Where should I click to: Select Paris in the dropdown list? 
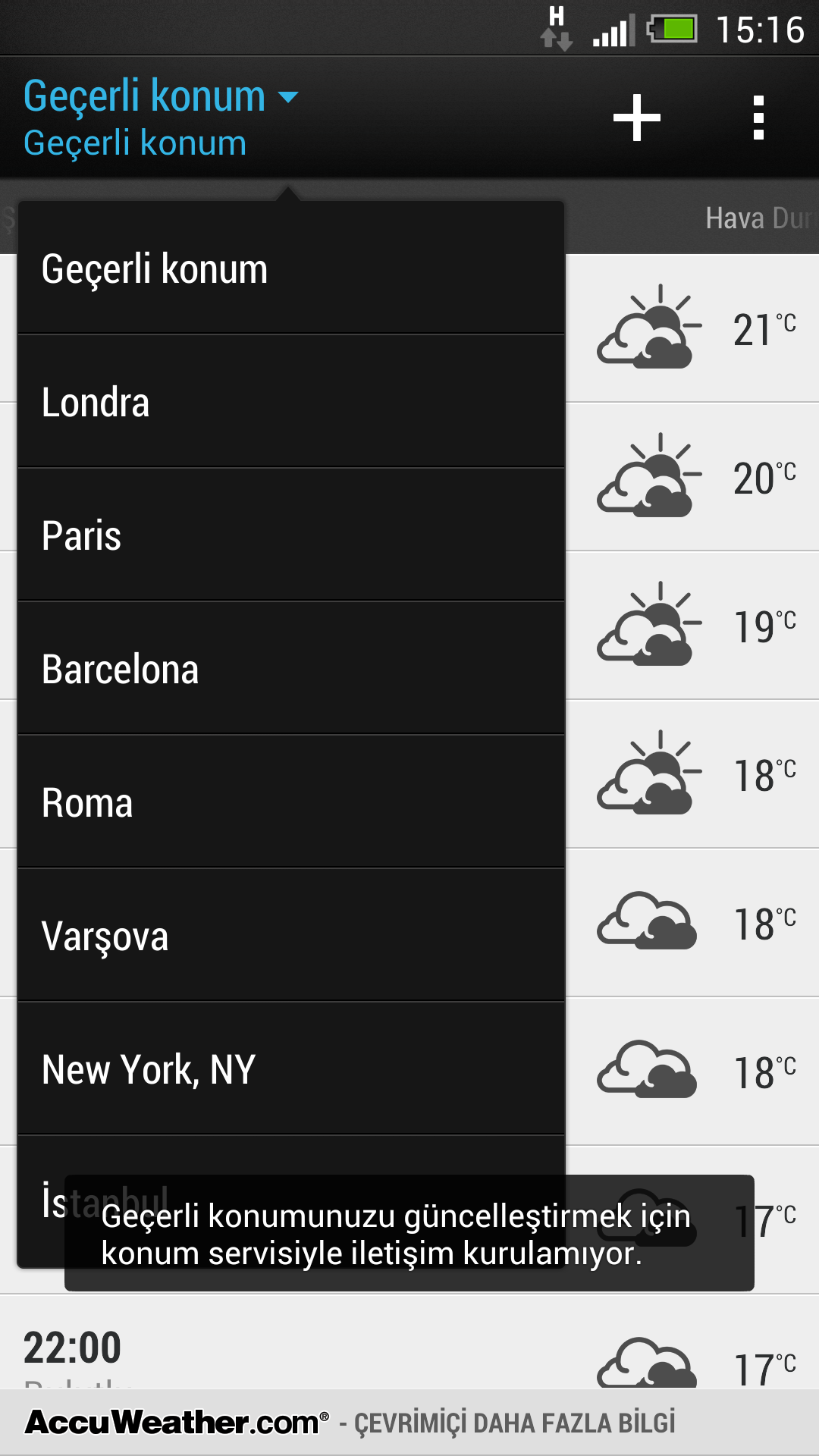291,535
